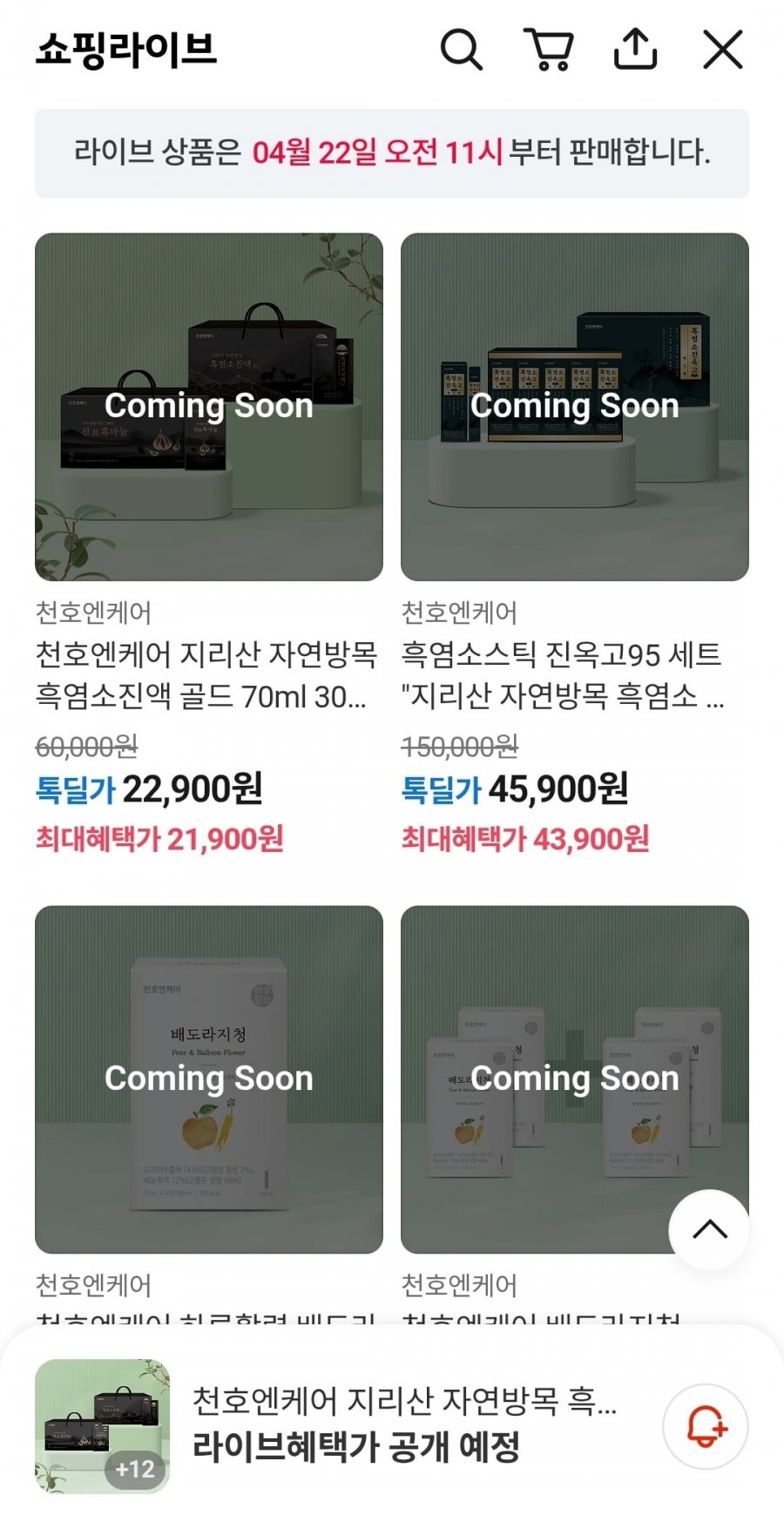784x1529 pixels.
Task: Open search in Shopping Live
Action: tap(461, 50)
